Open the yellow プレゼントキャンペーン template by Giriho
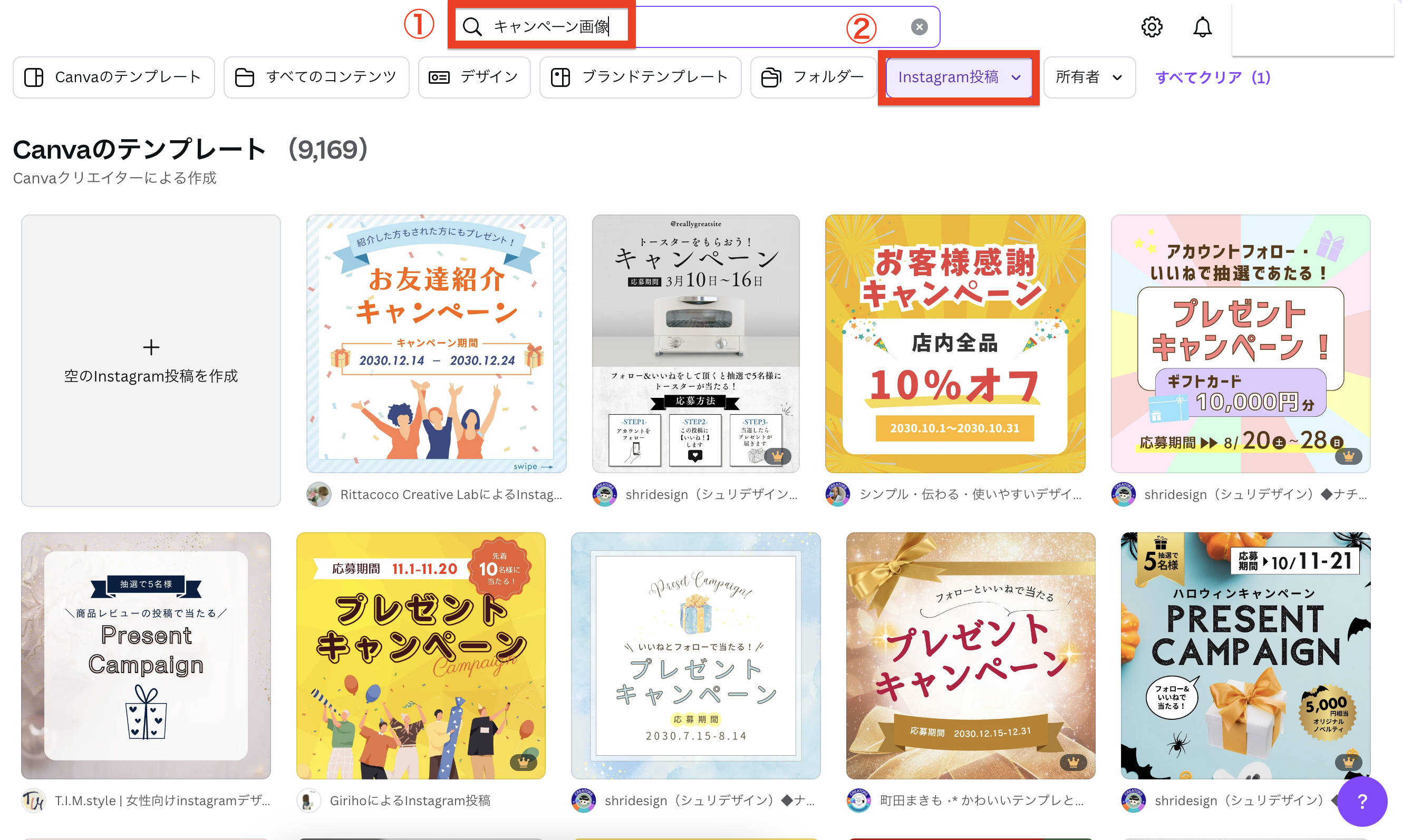The image size is (1402, 840). pos(421,656)
